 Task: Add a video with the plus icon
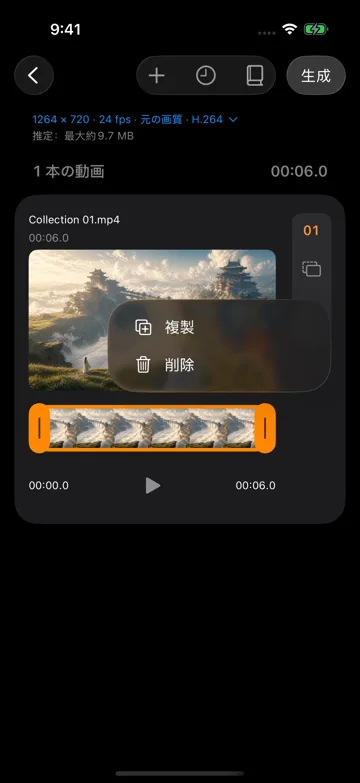coord(157,76)
